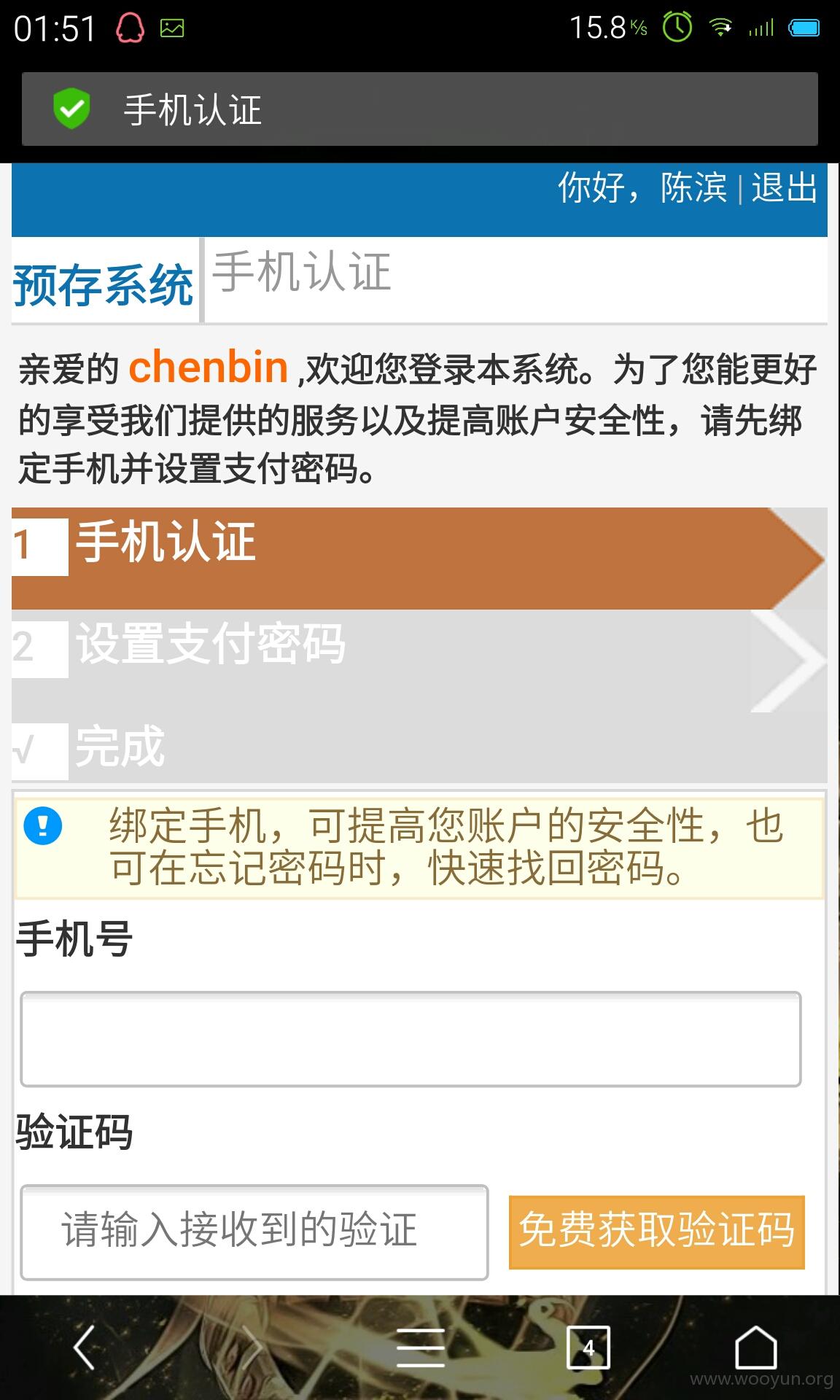Focus the 验证码 verification code field

click(x=254, y=1232)
